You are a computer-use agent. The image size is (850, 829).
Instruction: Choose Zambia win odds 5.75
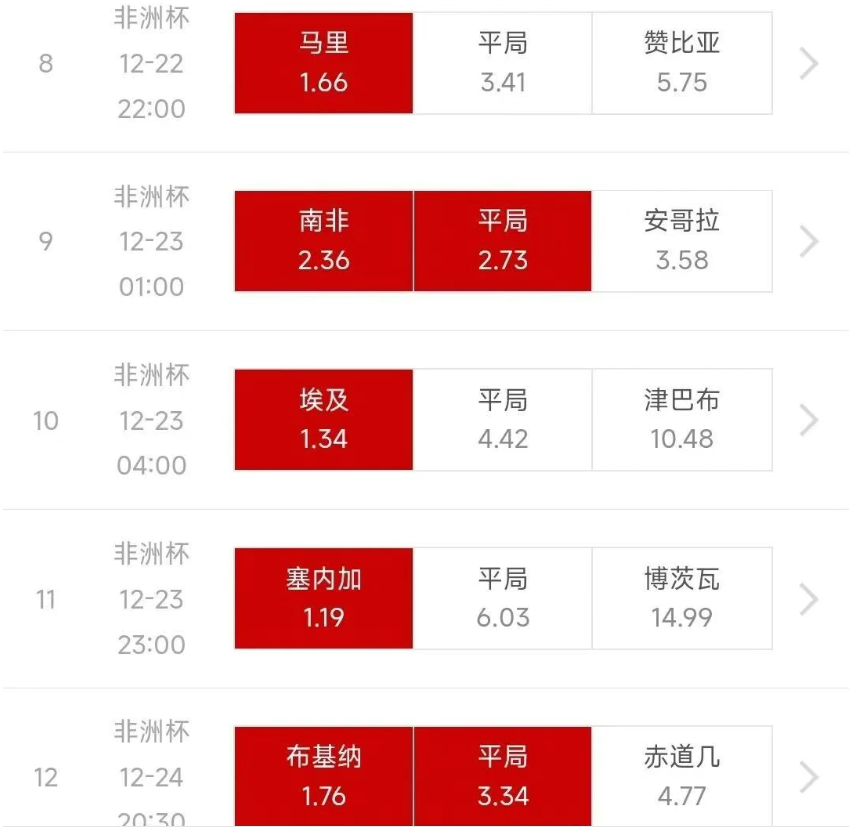[681, 63]
